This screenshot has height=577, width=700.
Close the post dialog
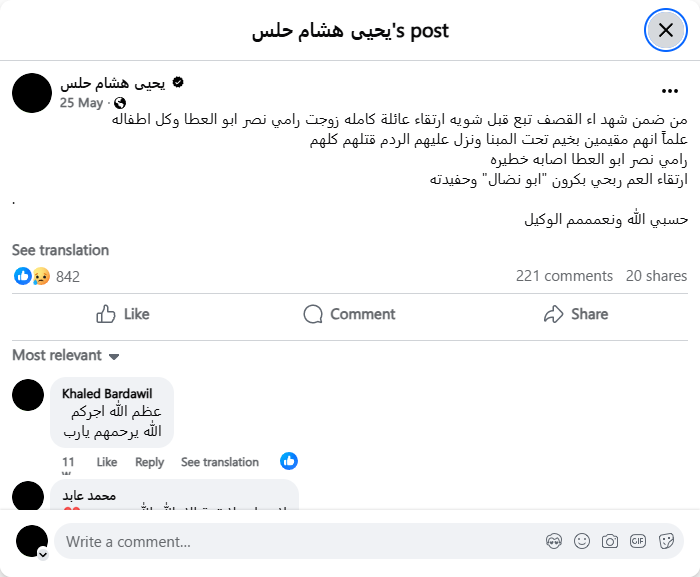point(666,30)
